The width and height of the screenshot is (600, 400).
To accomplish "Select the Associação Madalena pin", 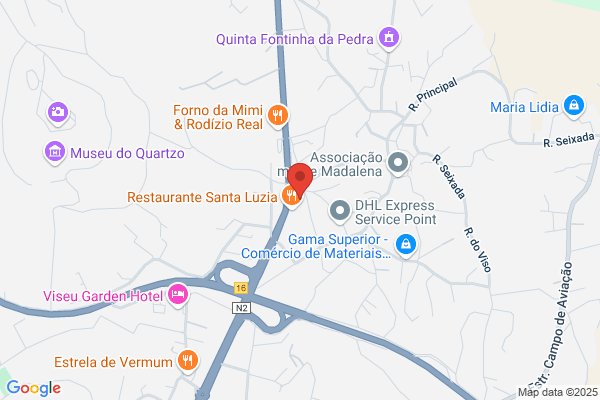I will click(398, 163).
